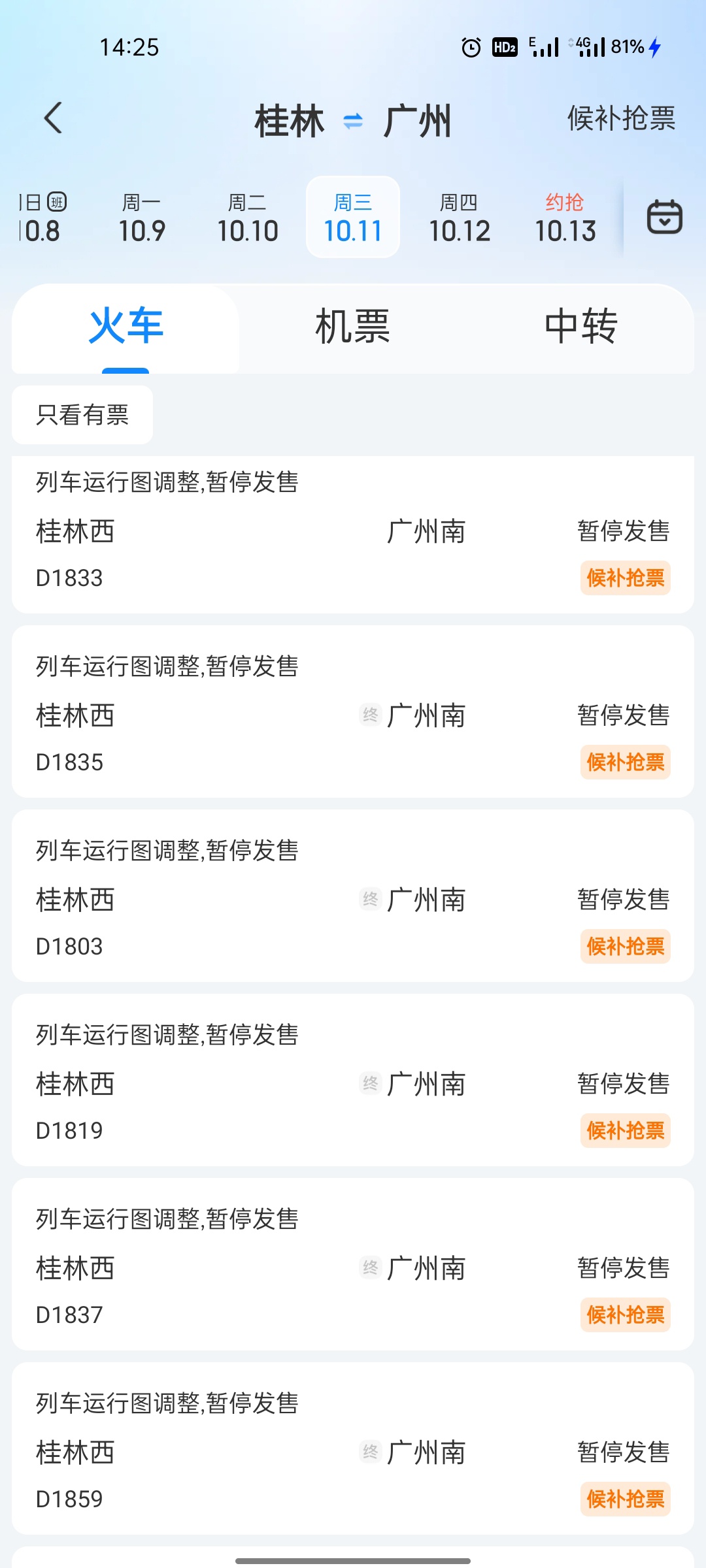Tap 候补抢票 for train D1835
The height and width of the screenshot is (1568, 706).
pyautogui.click(x=626, y=762)
